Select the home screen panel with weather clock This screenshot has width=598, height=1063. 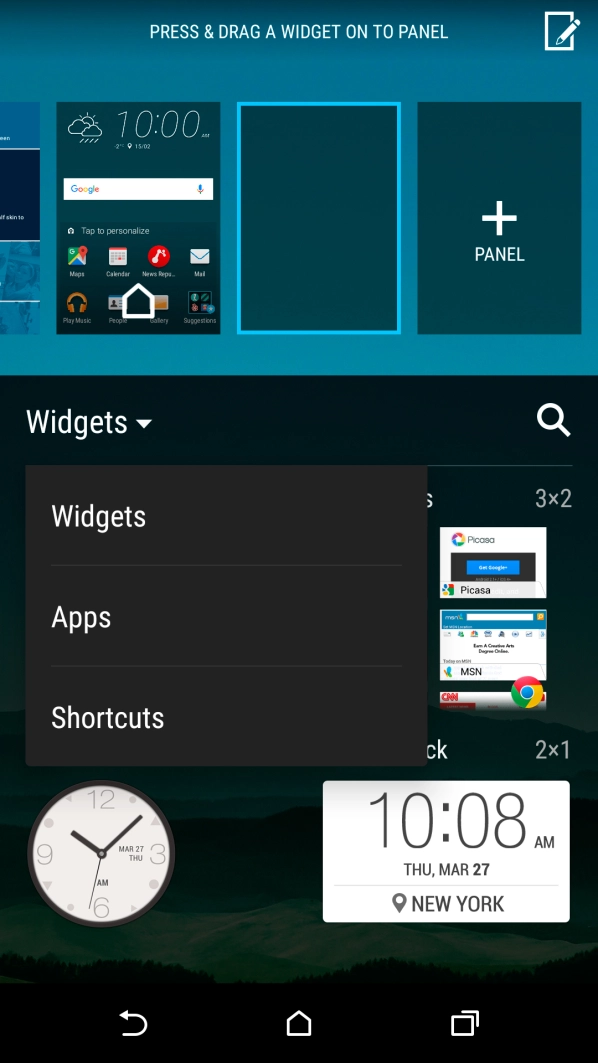[138, 218]
